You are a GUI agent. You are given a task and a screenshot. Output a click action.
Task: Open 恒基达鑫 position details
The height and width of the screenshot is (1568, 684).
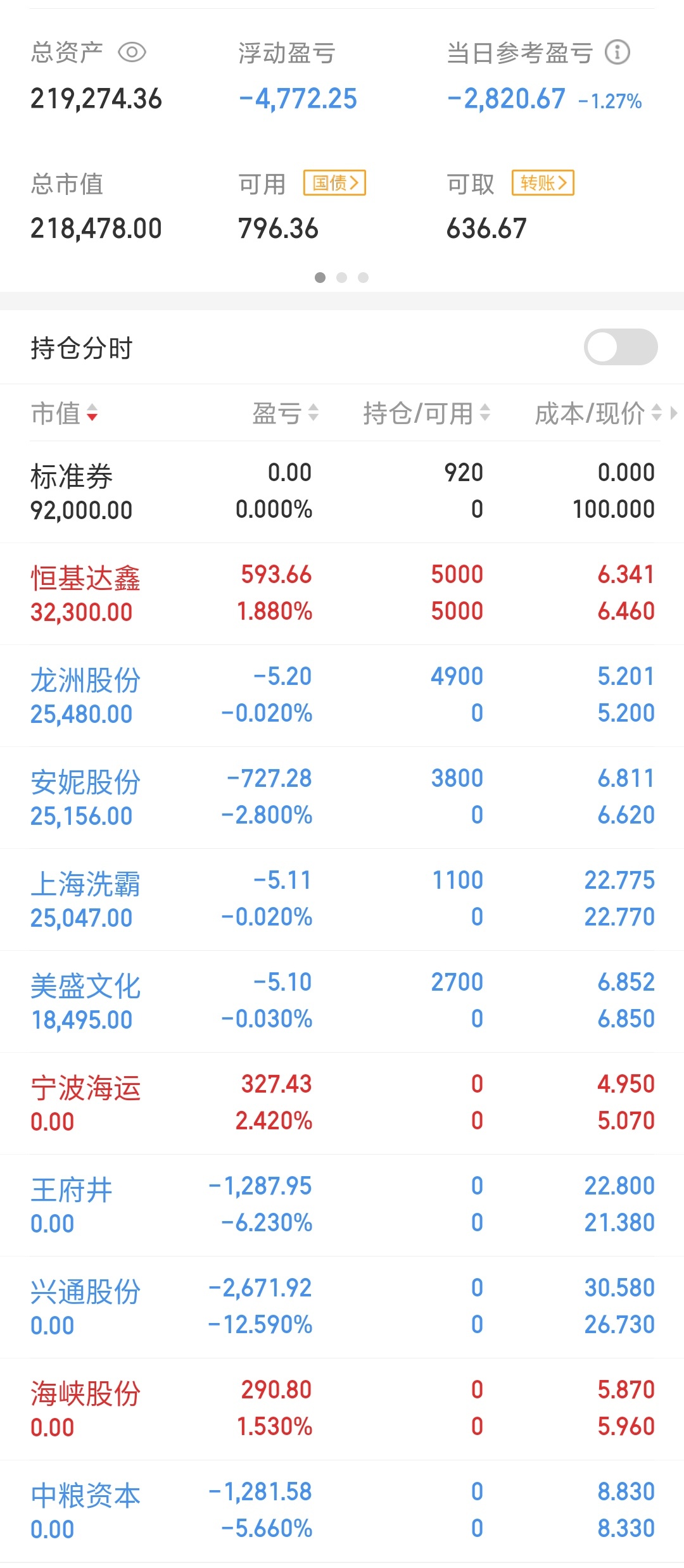coord(342,594)
